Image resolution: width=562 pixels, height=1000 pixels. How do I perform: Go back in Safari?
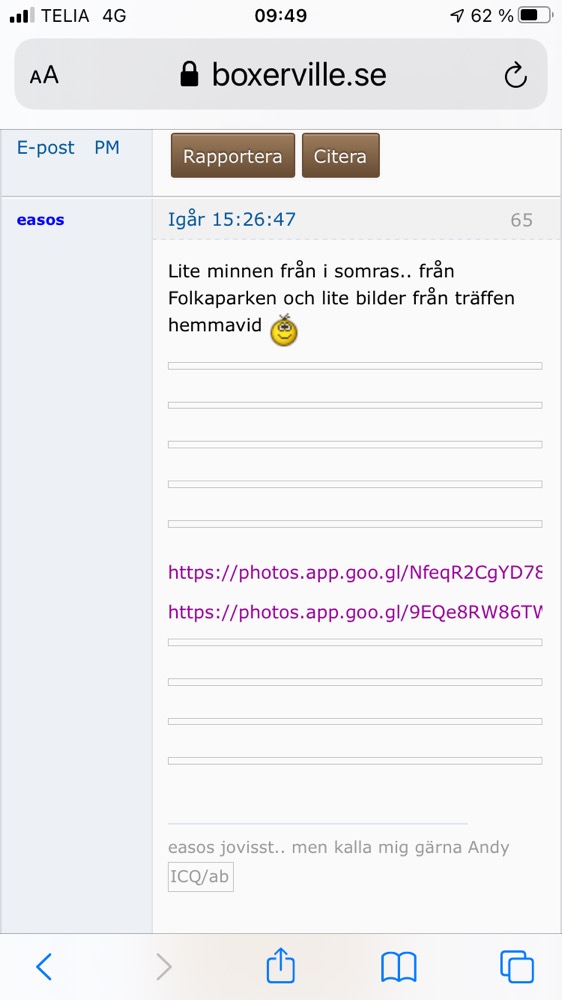click(43, 967)
